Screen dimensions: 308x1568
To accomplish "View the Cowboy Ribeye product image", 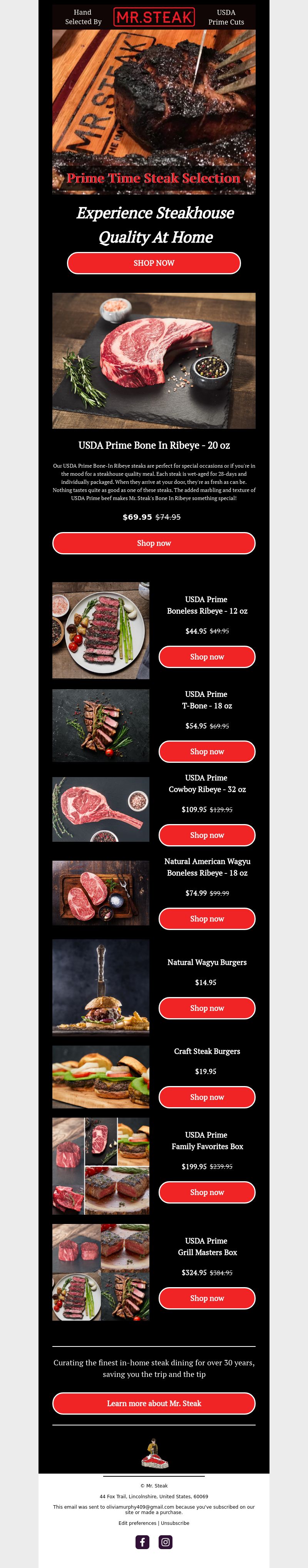I will (x=101, y=809).
